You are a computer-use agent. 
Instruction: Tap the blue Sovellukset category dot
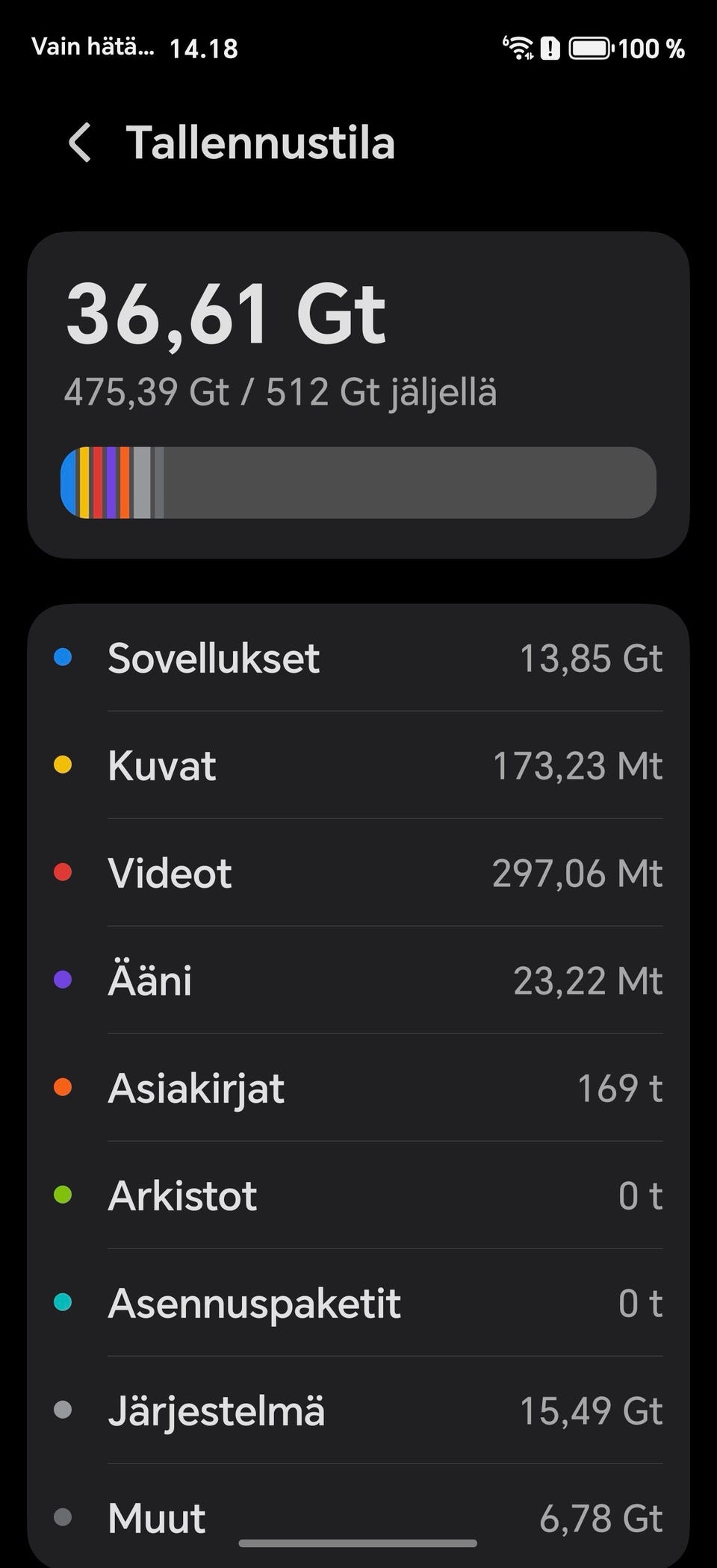point(63,658)
